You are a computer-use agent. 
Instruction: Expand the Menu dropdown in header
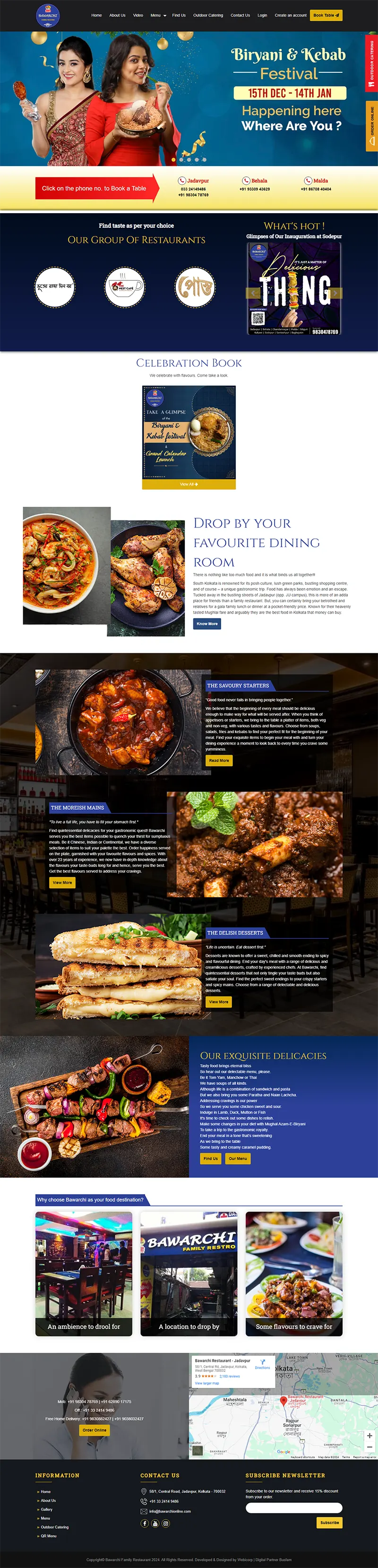tap(158, 15)
